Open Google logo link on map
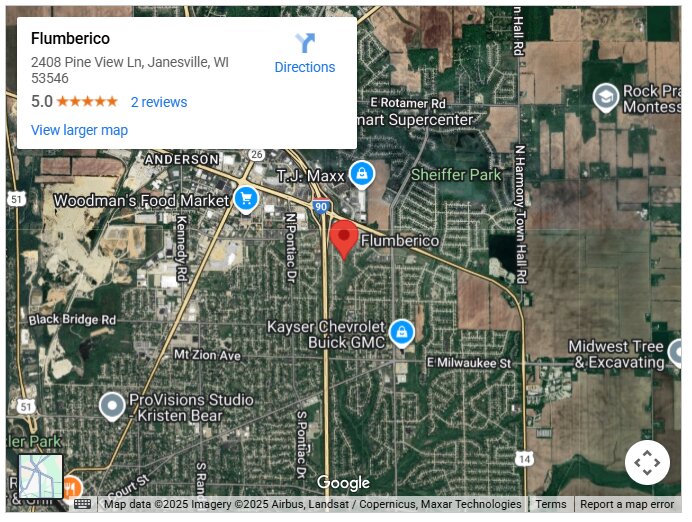The width and height of the screenshot is (692, 522). pyautogui.click(x=343, y=484)
